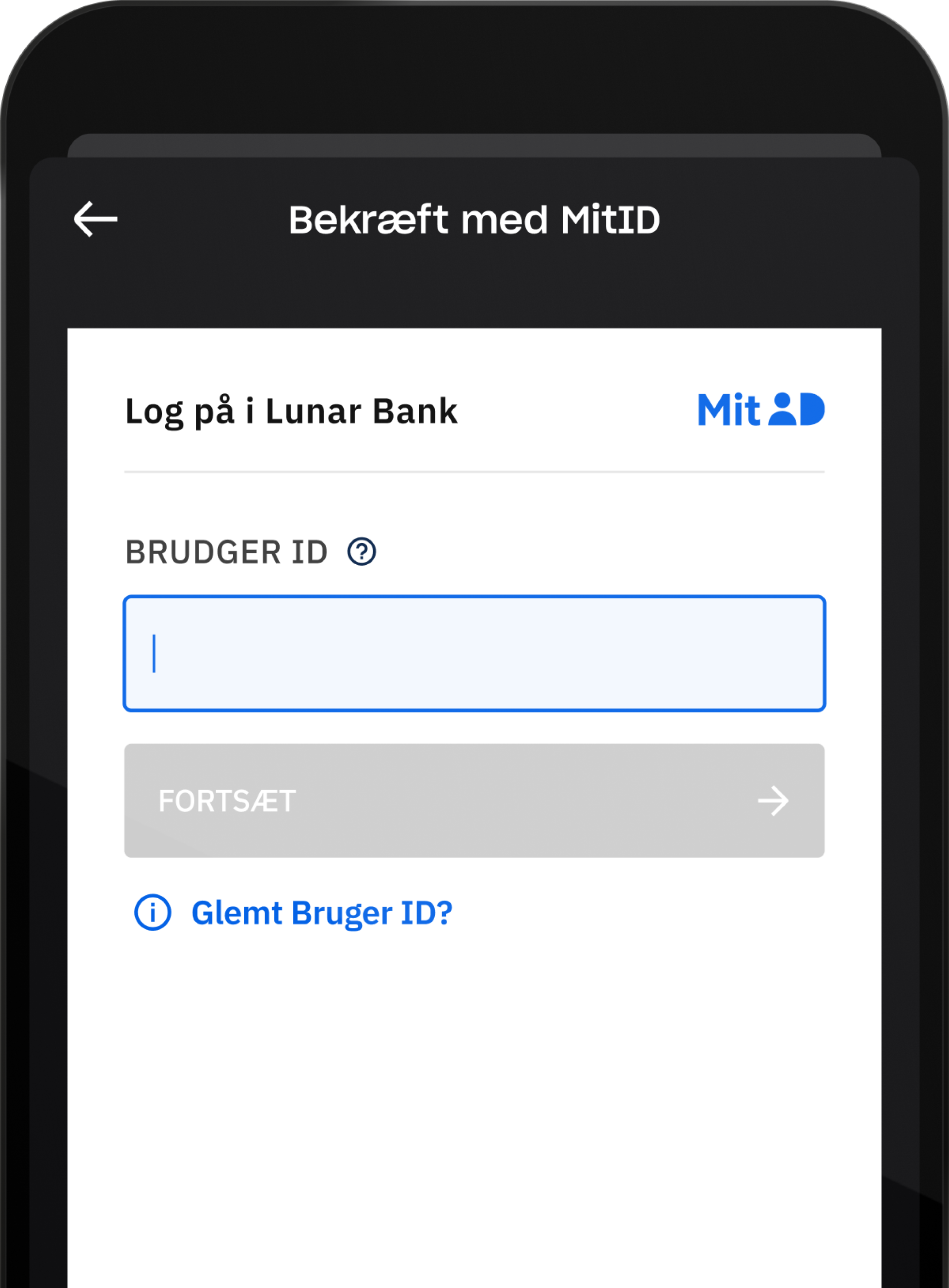
Task: Go back using the arrow icon
Action: pyautogui.click(x=95, y=219)
